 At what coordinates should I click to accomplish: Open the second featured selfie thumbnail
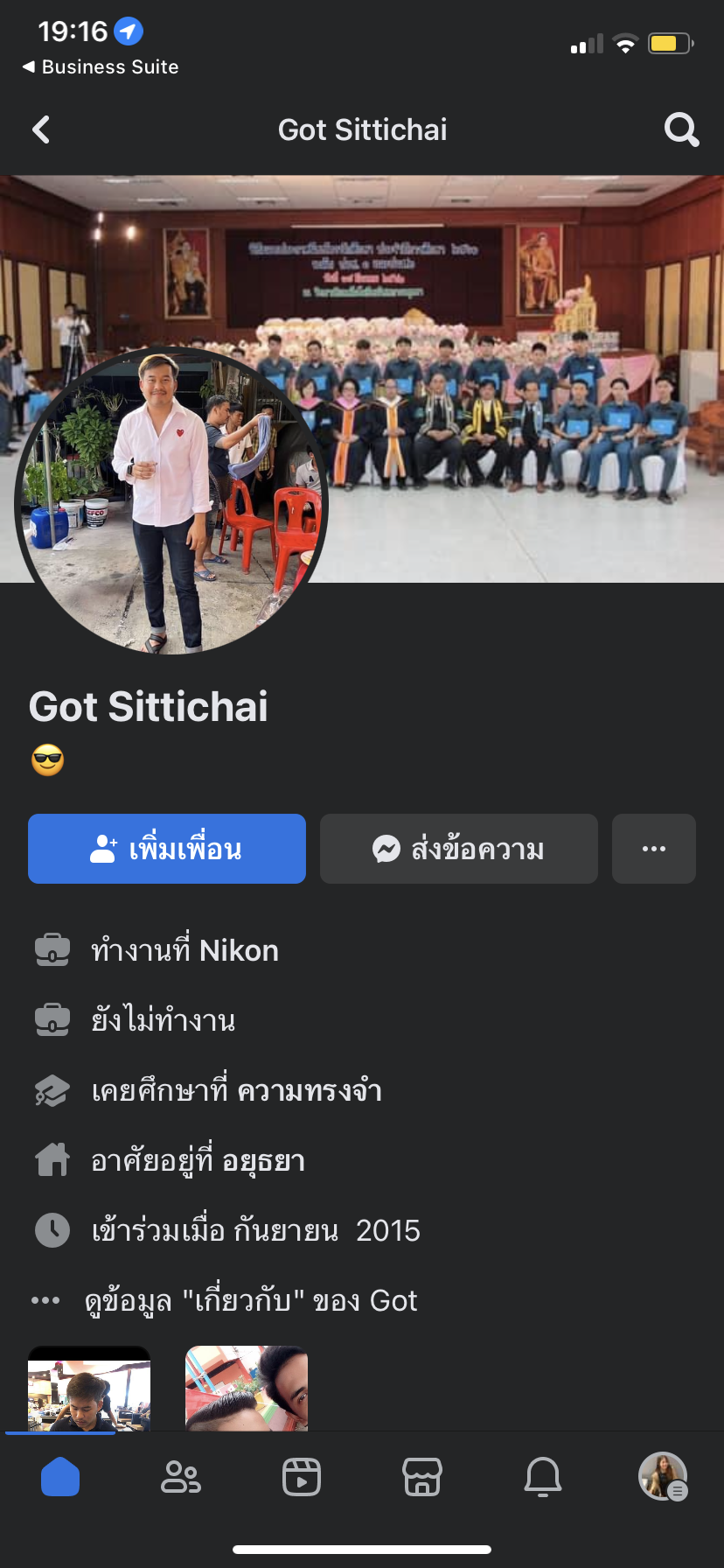click(247, 1389)
